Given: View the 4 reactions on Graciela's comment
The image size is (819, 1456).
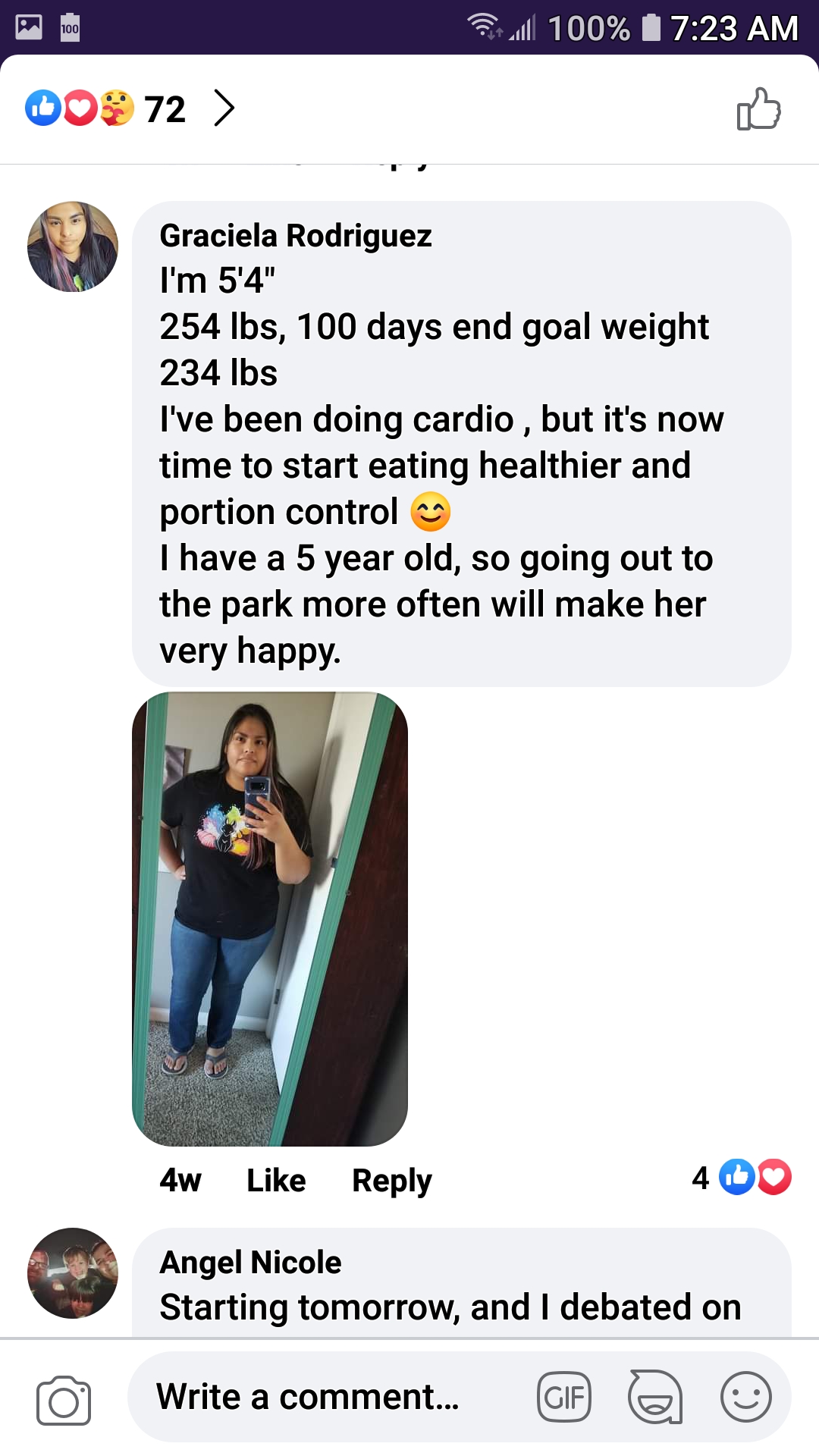Looking at the screenshot, I should [742, 1178].
